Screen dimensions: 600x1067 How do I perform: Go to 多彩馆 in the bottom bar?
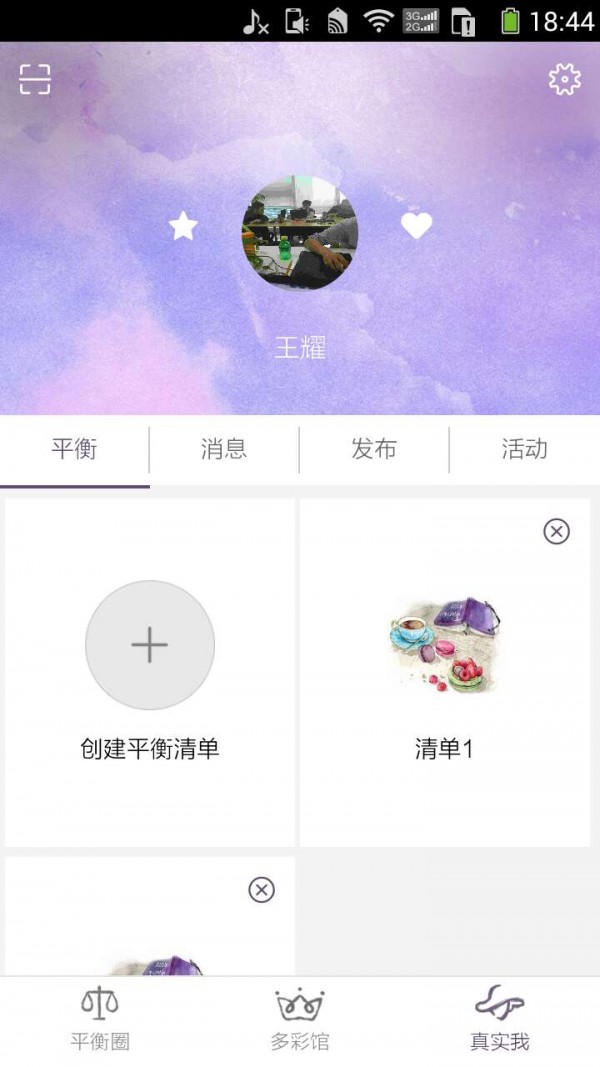(x=300, y=1019)
